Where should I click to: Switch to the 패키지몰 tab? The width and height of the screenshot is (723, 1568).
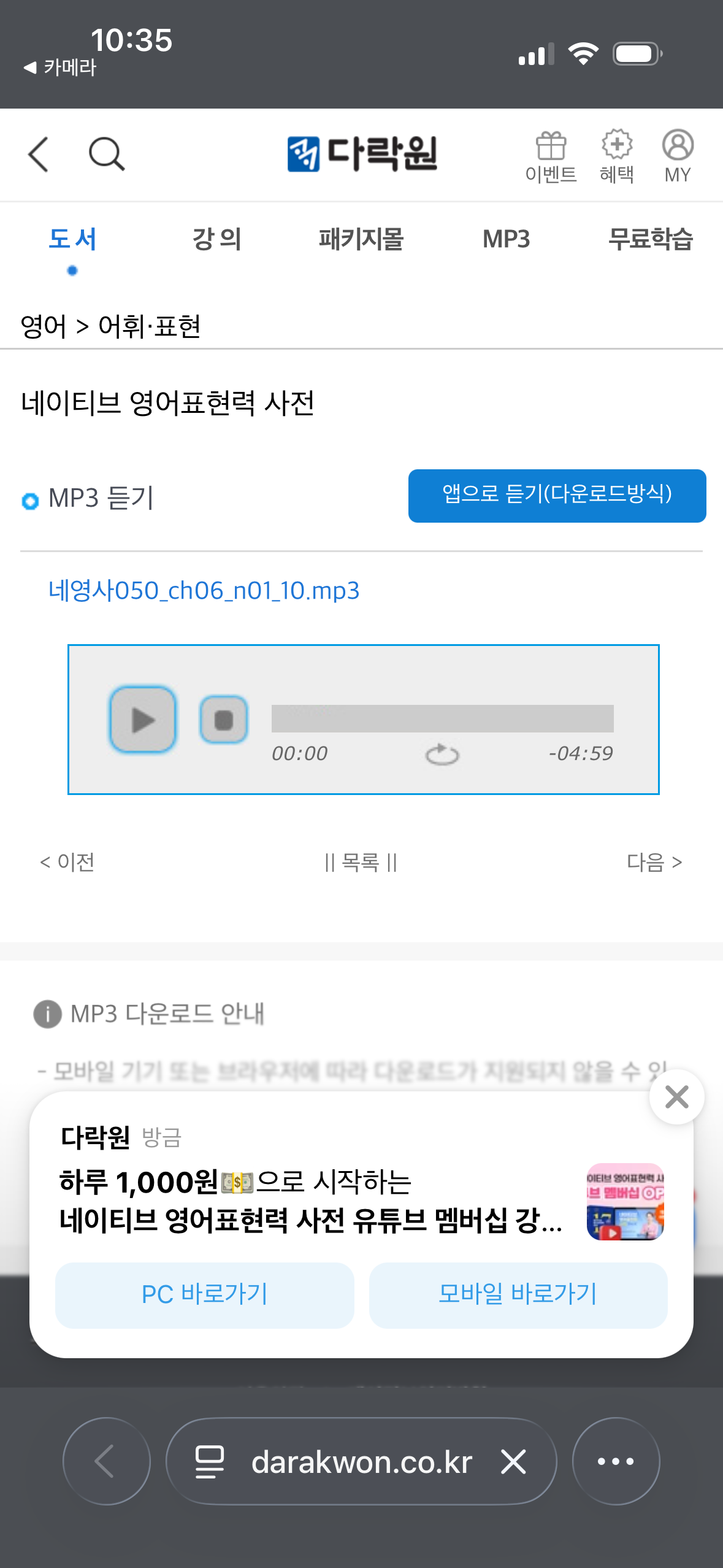361,239
